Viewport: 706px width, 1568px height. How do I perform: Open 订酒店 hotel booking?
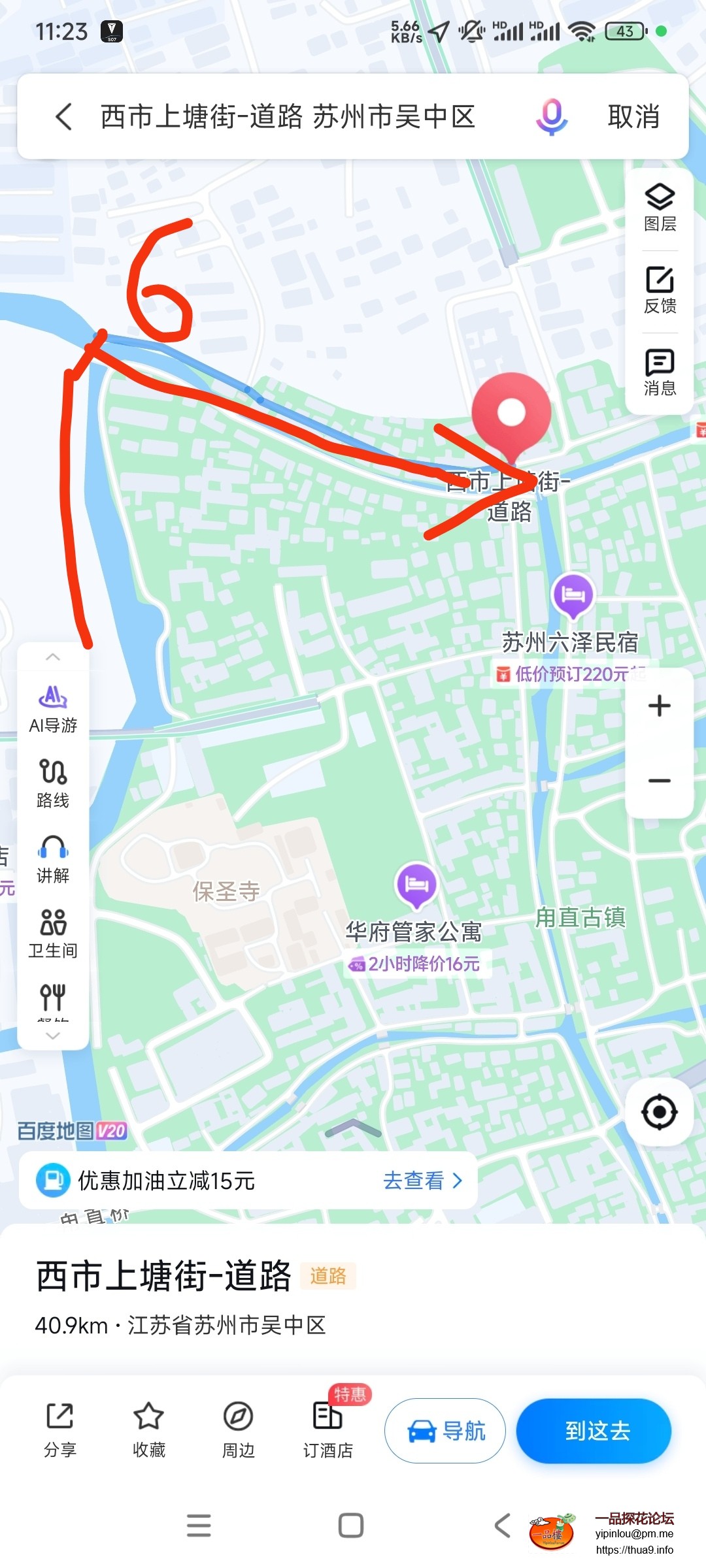point(328,1430)
